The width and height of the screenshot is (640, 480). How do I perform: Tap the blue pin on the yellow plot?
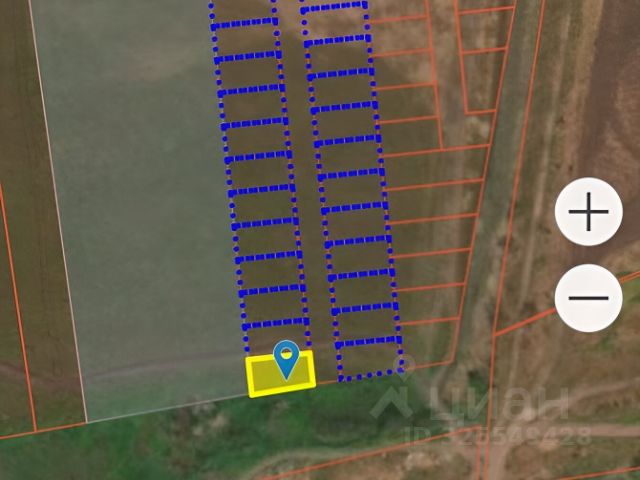[x=286, y=360]
